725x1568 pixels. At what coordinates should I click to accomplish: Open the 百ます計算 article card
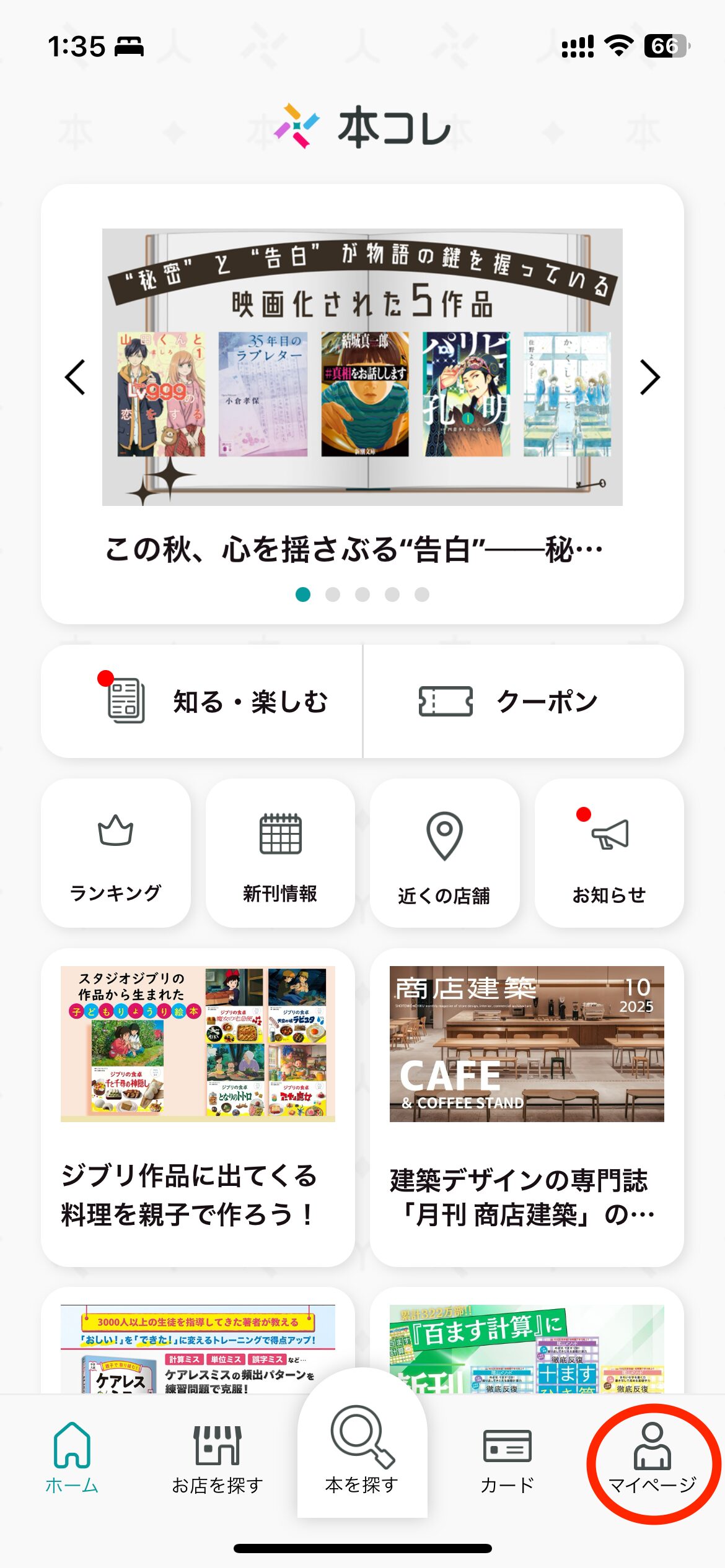[x=527, y=1349]
